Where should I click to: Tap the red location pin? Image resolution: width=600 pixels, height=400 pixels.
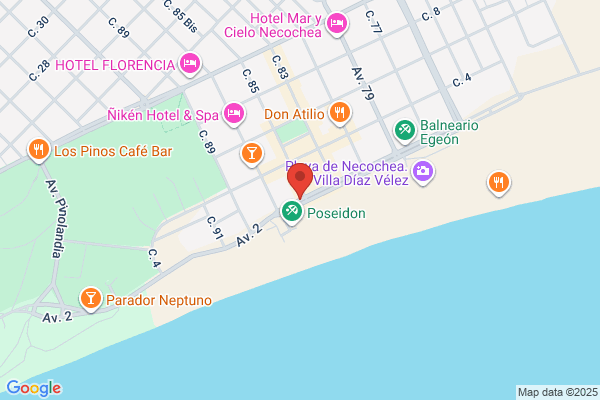click(x=300, y=181)
